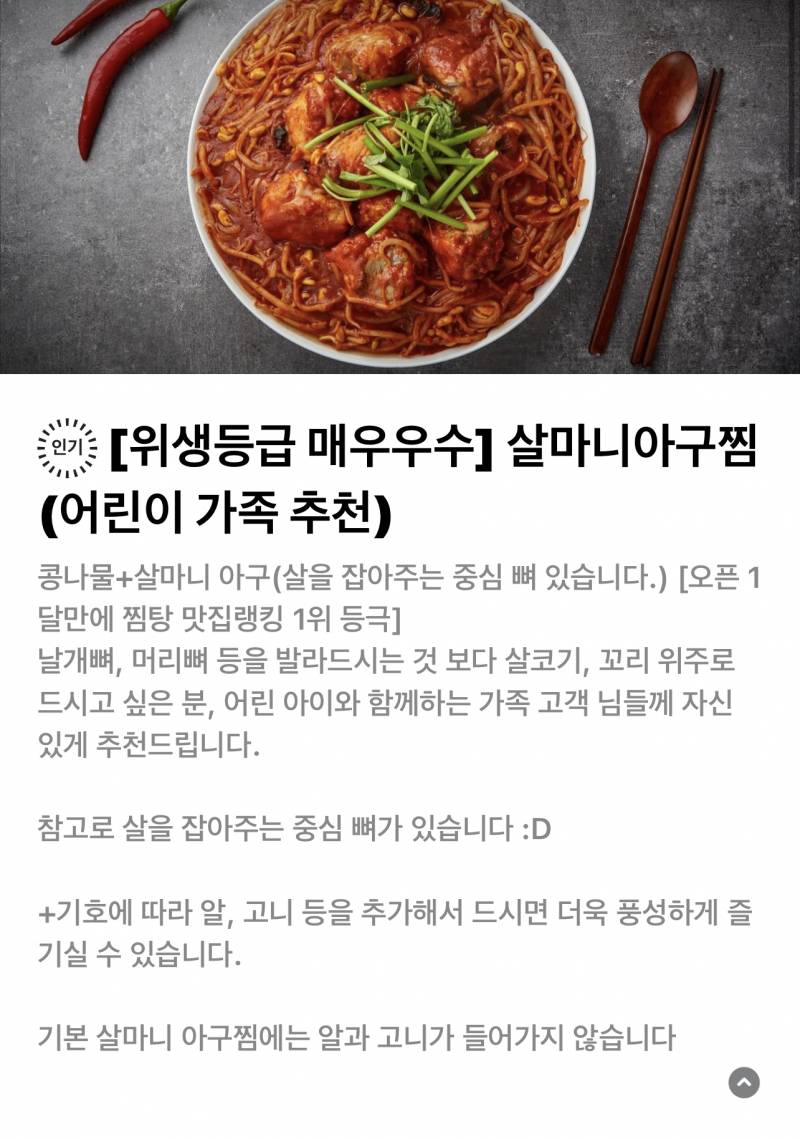Select the note about 알과 고니 exclusions

coord(360,1040)
